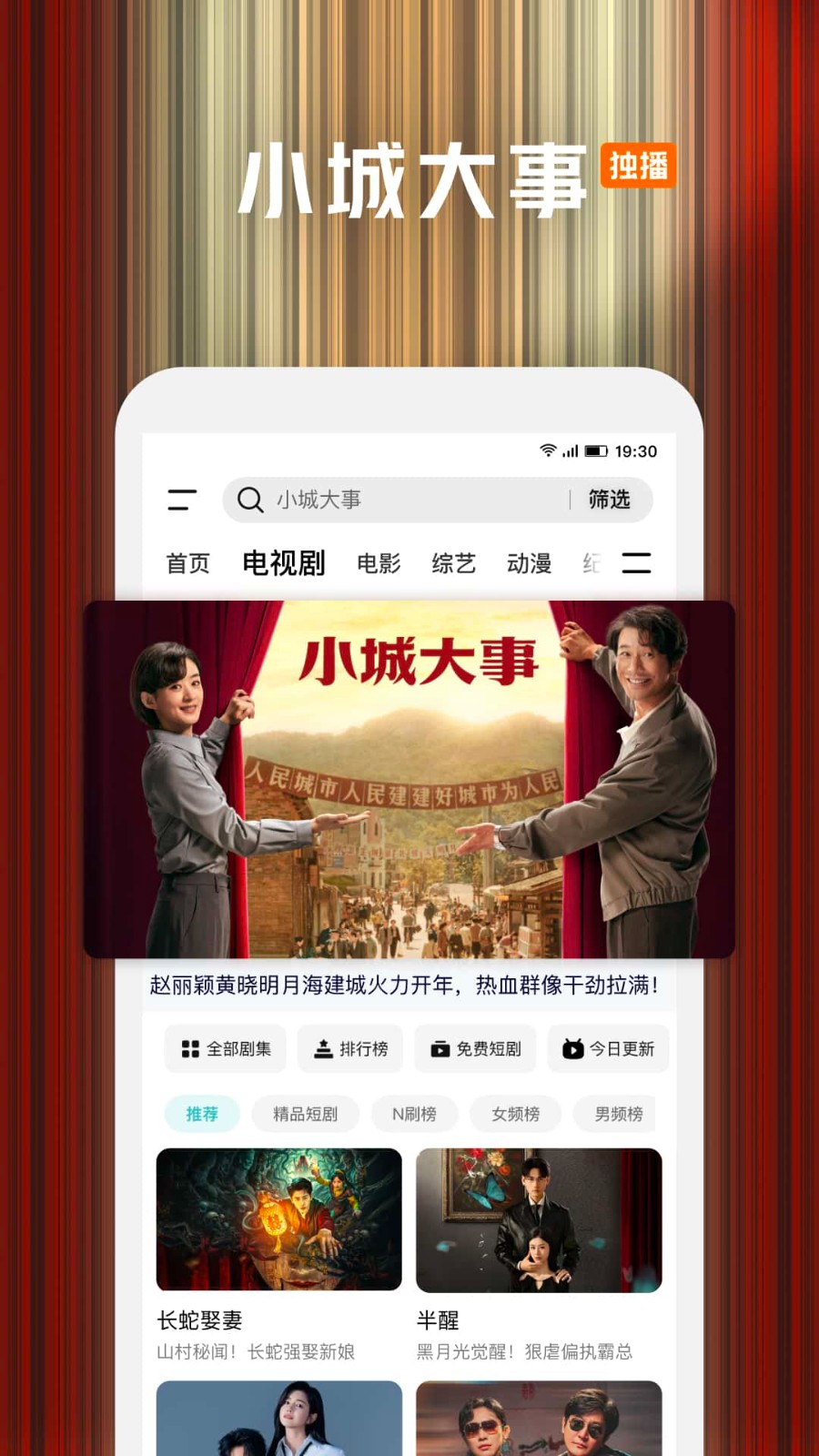Screen dimensions: 819x1456
Task: Open the 赵丽颖黄晓明 drama description link
Action: pyautogui.click(x=408, y=986)
